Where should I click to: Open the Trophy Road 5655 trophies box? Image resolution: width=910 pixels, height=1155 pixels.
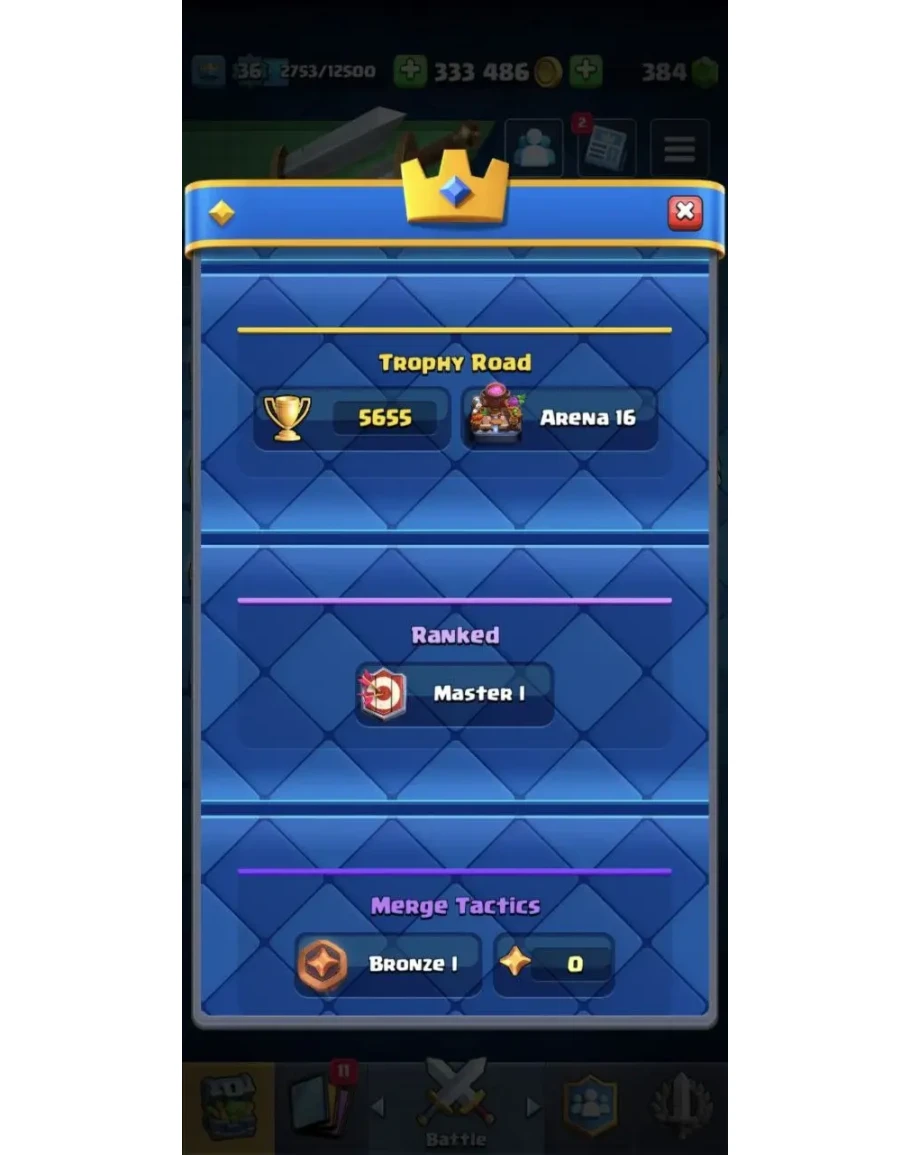[x=351, y=418]
